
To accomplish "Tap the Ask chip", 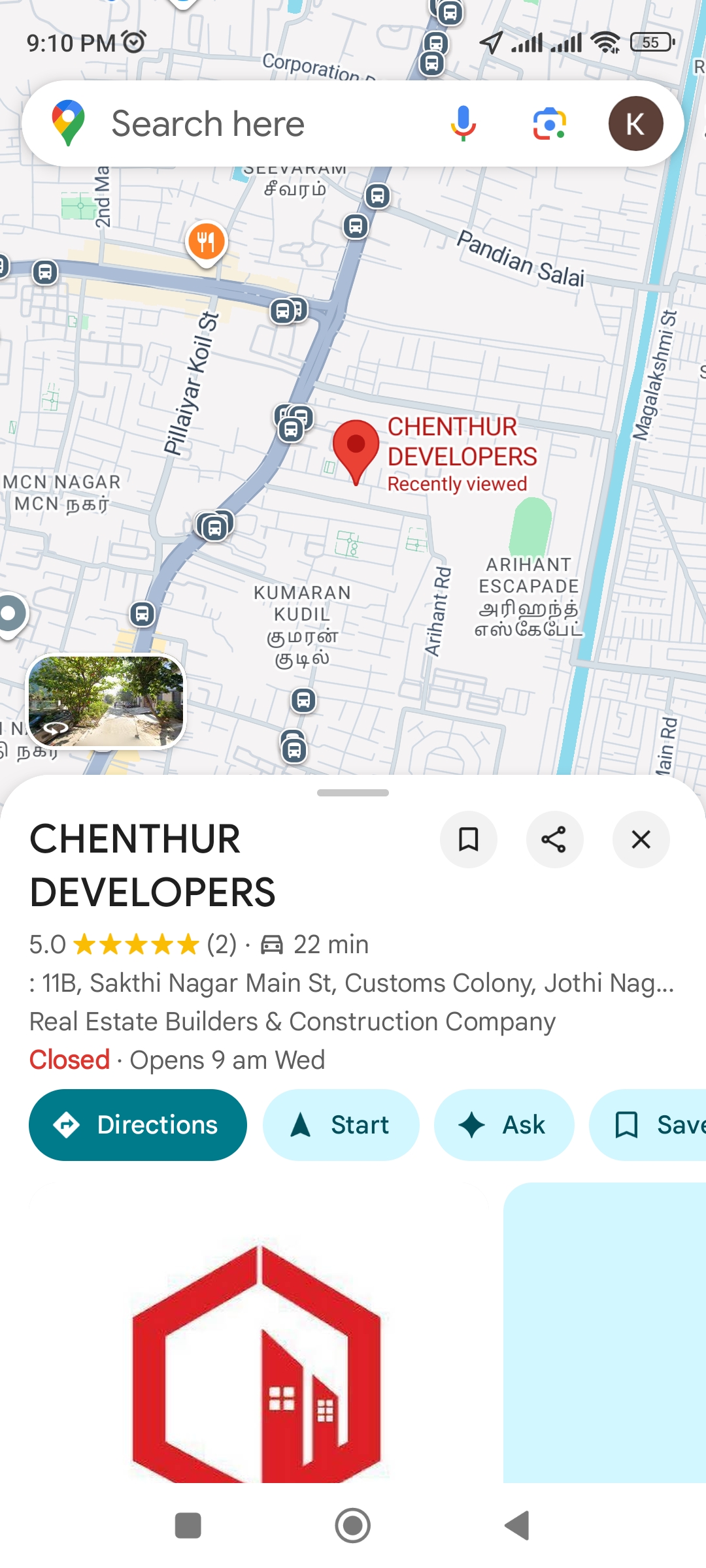I will pos(504,1125).
